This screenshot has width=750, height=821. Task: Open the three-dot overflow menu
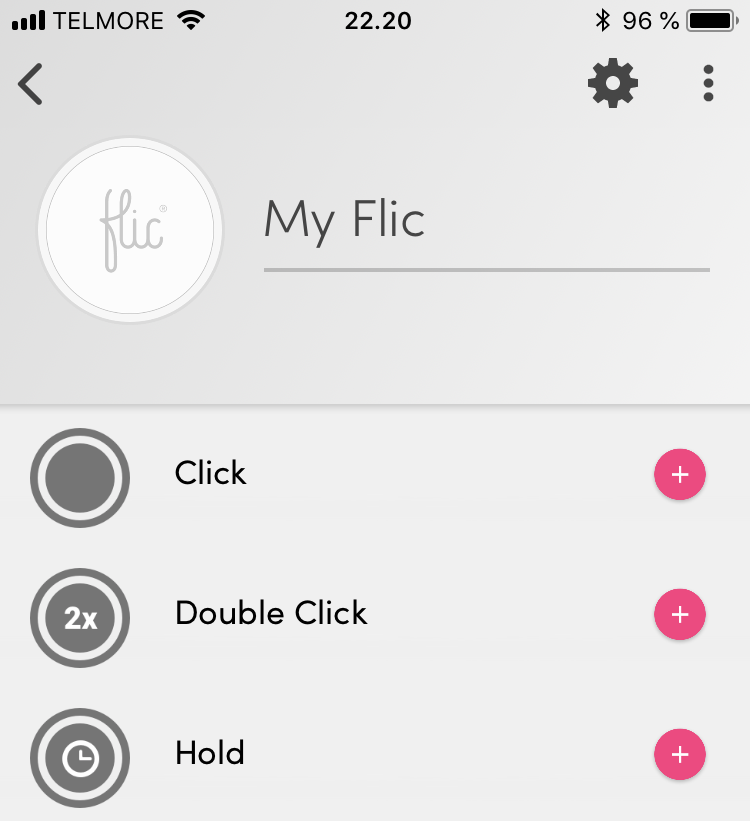pyautogui.click(x=708, y=83)
